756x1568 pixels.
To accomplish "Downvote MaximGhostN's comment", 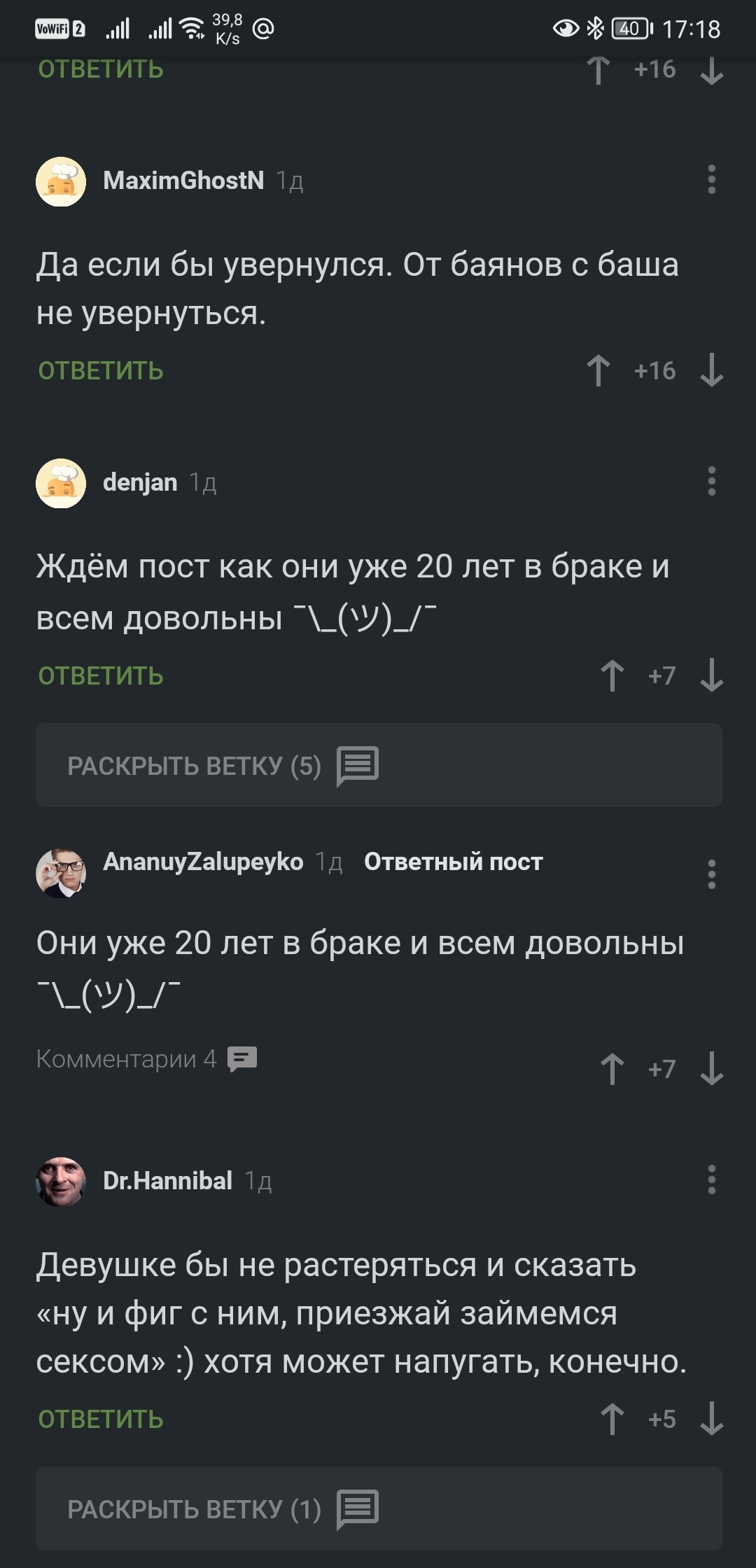I will tap(711, 370).
